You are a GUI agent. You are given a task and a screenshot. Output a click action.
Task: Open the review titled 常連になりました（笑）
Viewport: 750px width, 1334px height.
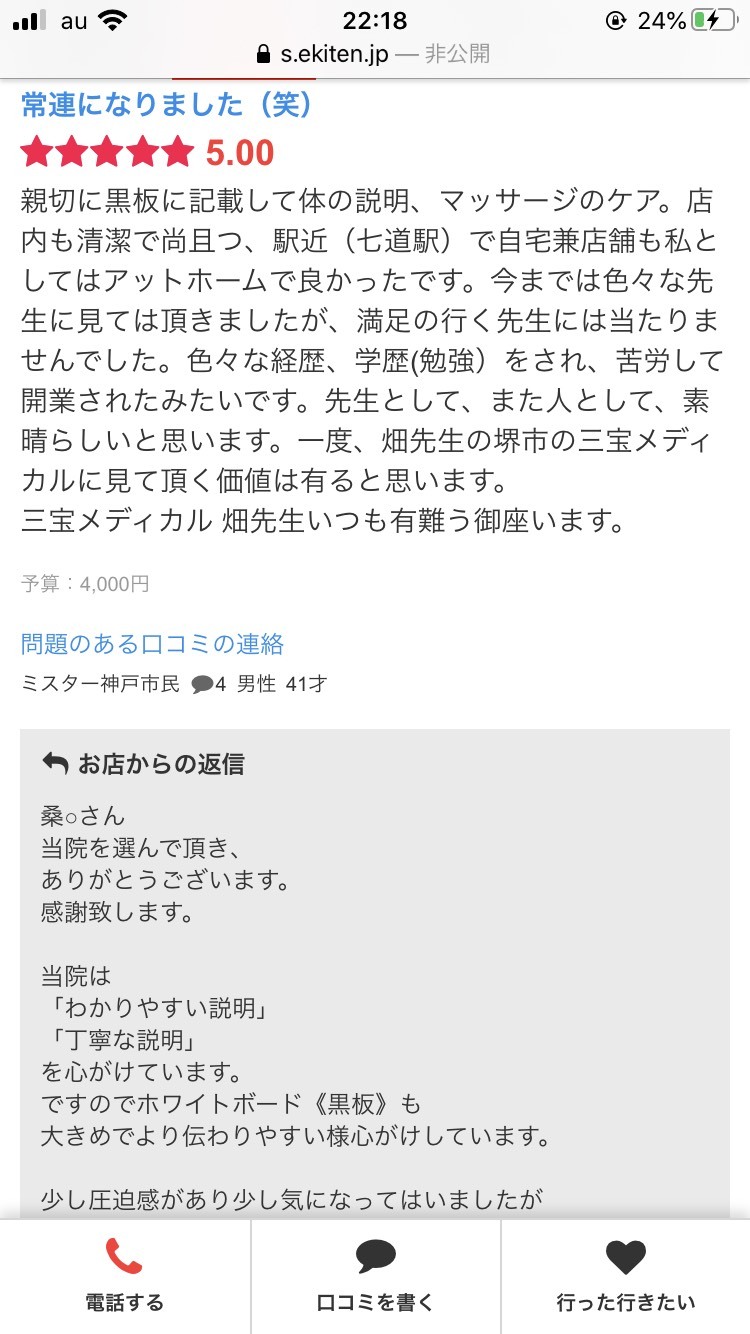(x=167, y=104)
